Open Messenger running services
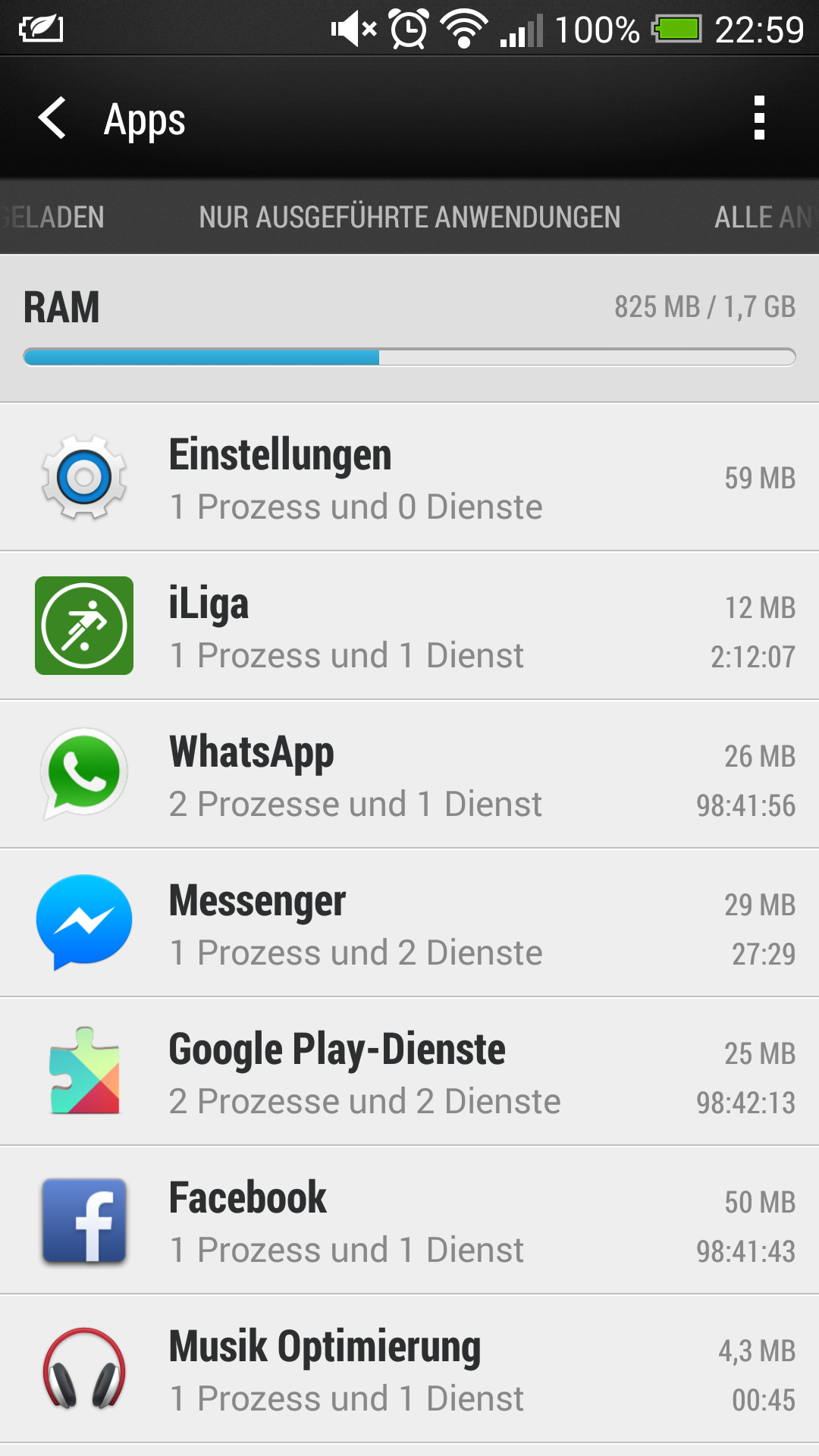The image size is (819, 1456). click(x=409, y=924)
